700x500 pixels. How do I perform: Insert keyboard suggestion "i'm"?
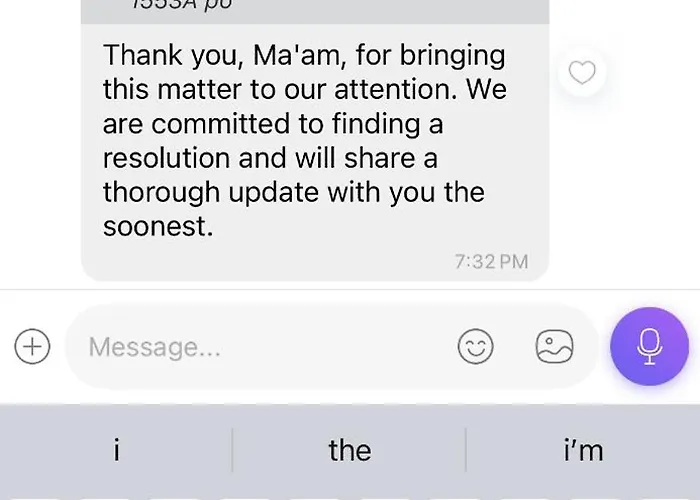coord(583,450)
